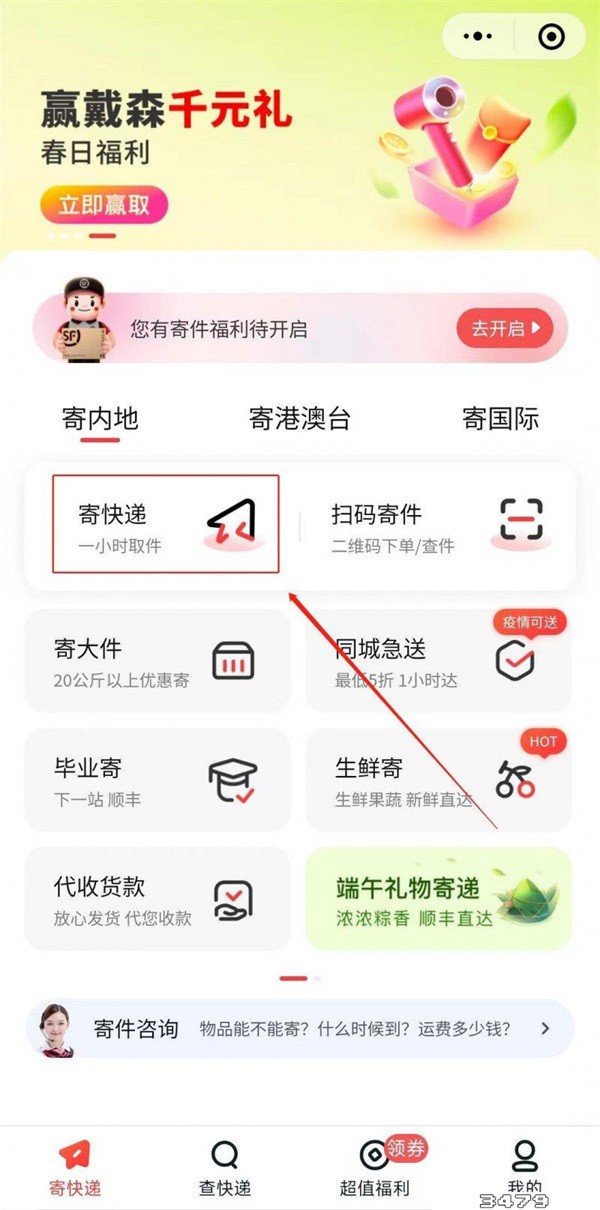Open the 代收货款 cash-on-delivery card

157,898
